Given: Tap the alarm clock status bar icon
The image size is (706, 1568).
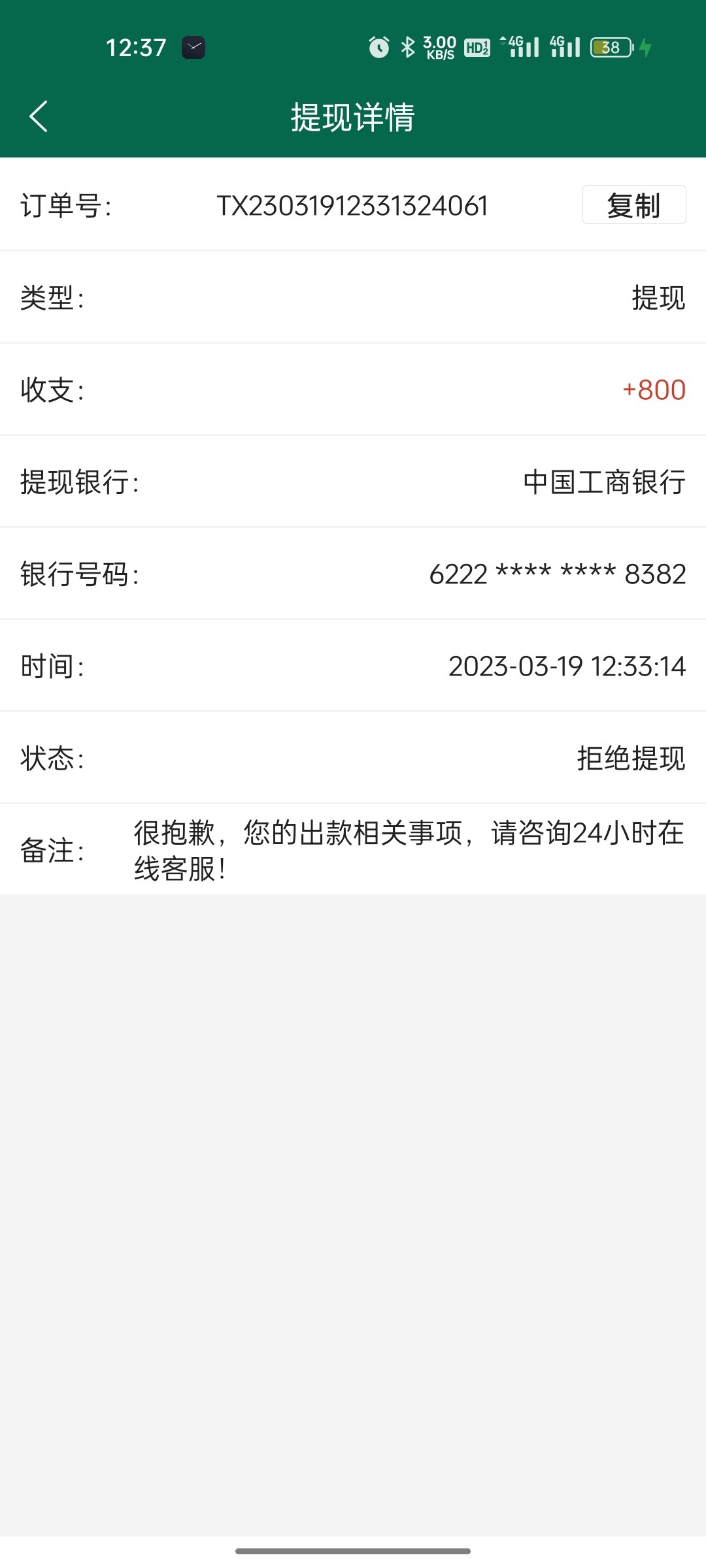Looking at the screenshot, I should click(378, 47).
